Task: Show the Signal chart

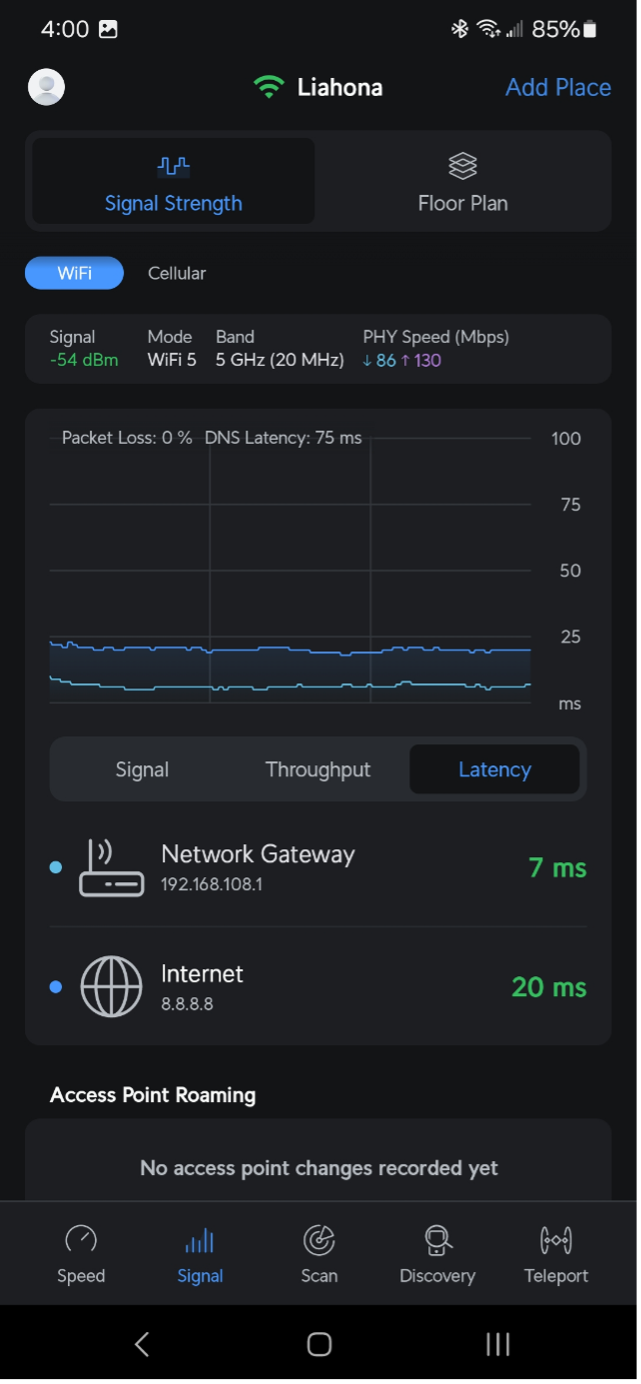Action: click(x=142, y=769)
